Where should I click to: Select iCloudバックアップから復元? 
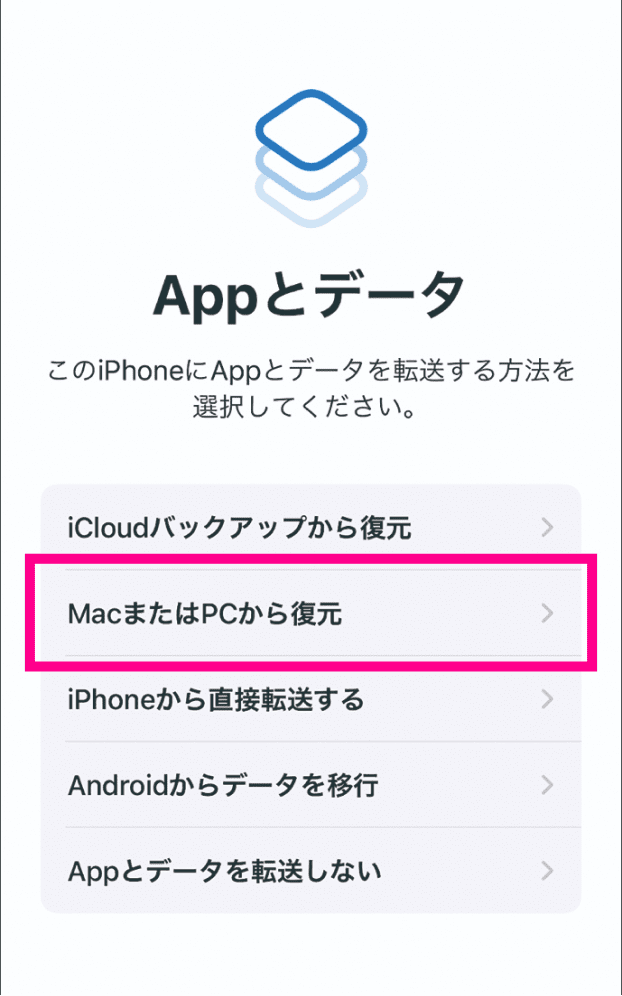[310, 527]
